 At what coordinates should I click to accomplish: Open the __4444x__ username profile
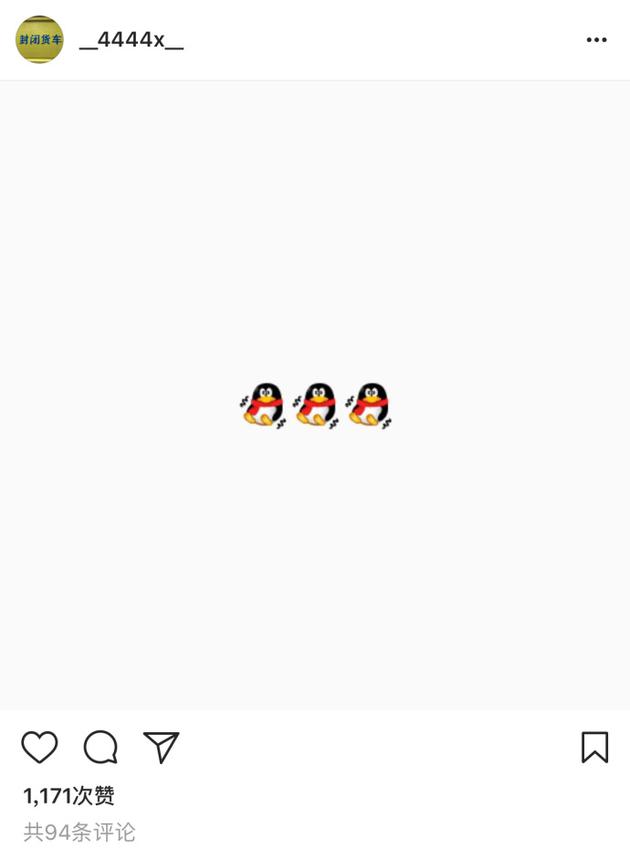(131, 40)
